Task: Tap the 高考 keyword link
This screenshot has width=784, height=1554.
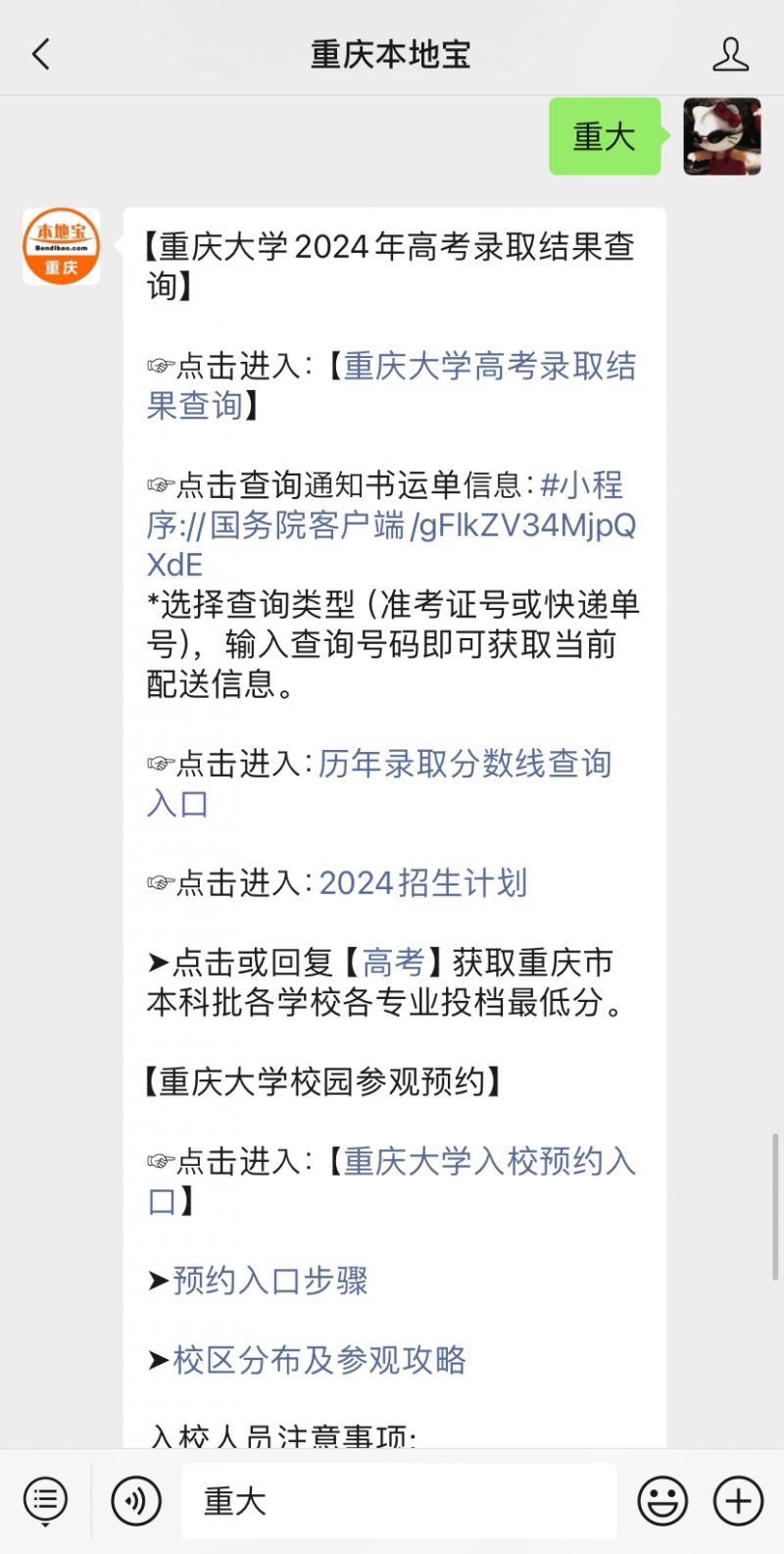Action: point(393,963)
